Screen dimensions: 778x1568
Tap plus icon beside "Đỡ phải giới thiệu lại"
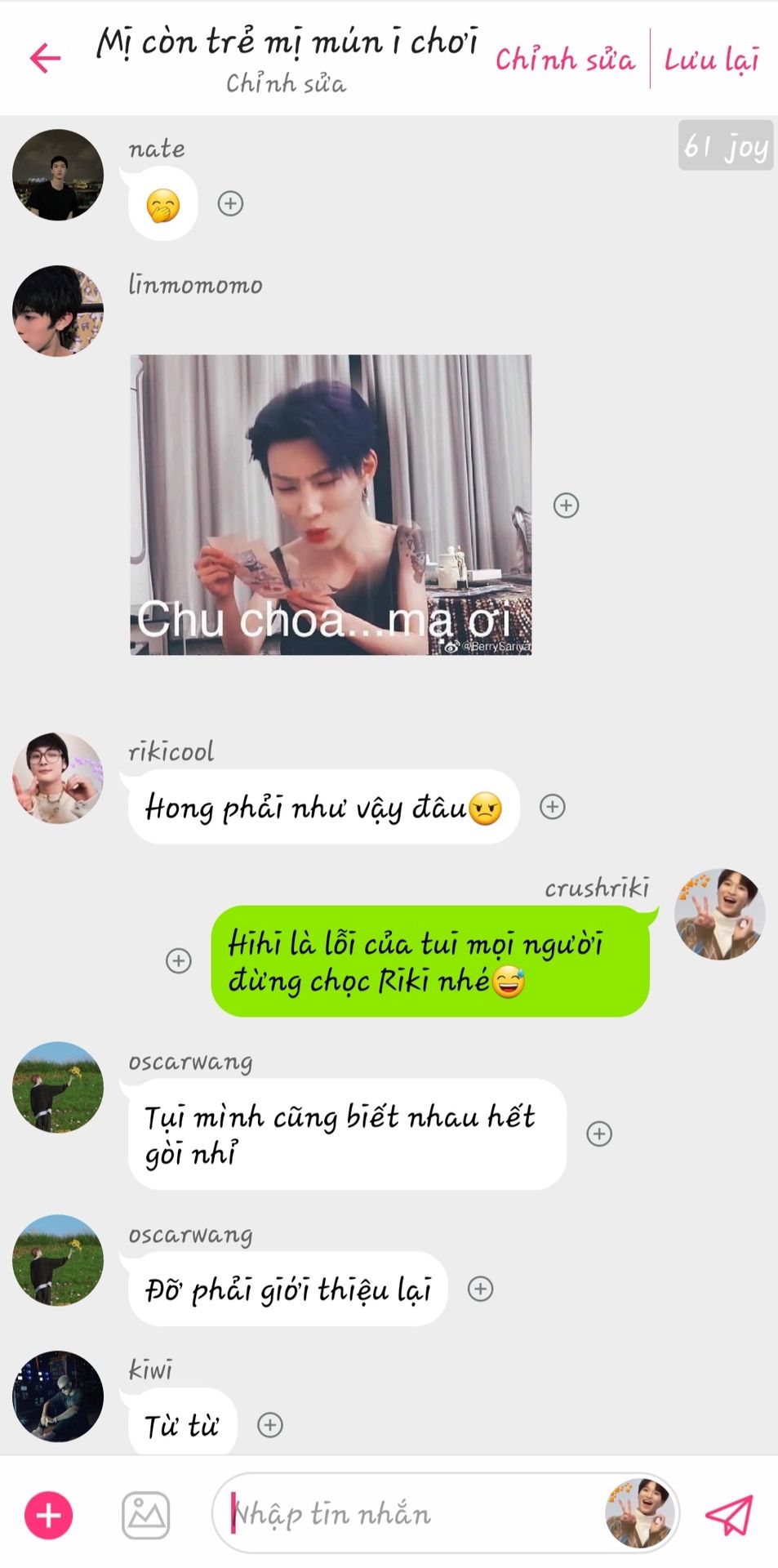tap(480, 1289)
